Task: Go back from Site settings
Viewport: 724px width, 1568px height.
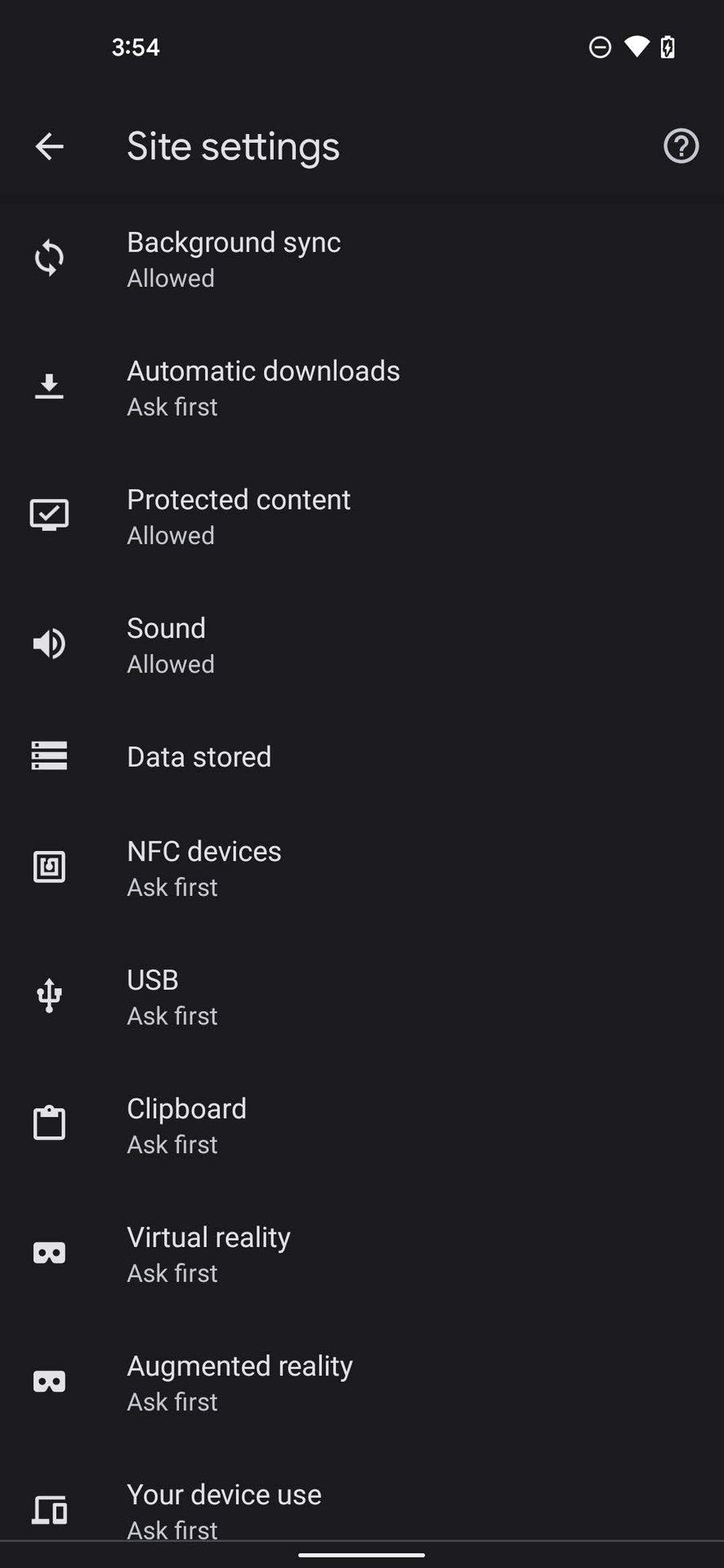Action: 49,147
